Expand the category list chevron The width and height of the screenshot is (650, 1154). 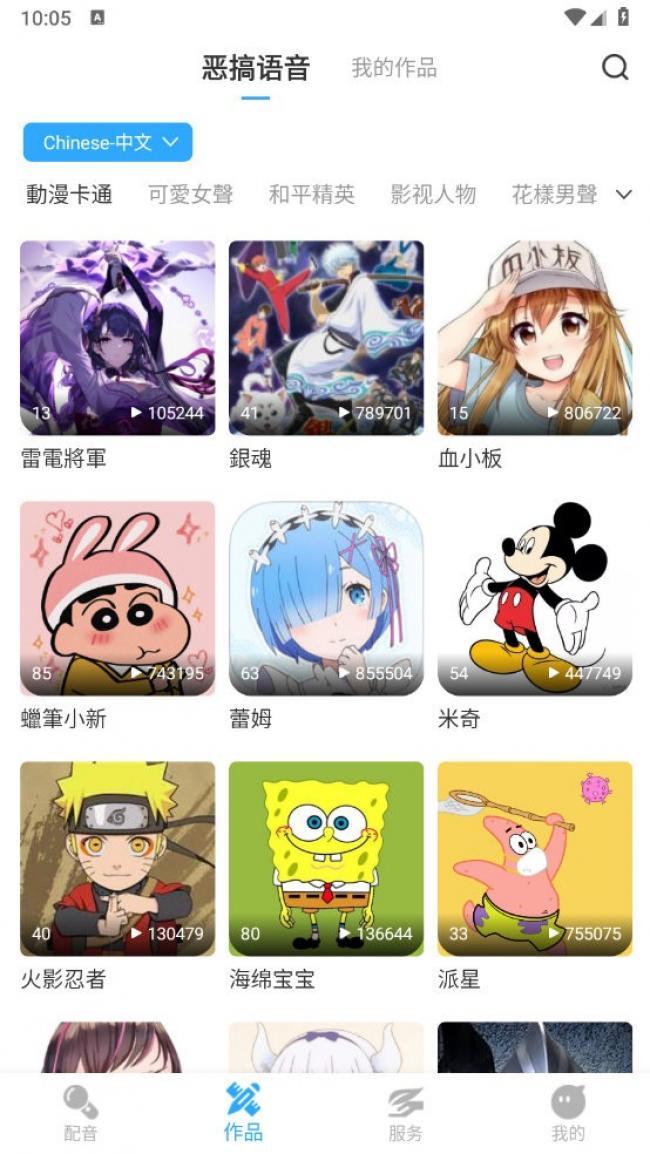[624, 194]
